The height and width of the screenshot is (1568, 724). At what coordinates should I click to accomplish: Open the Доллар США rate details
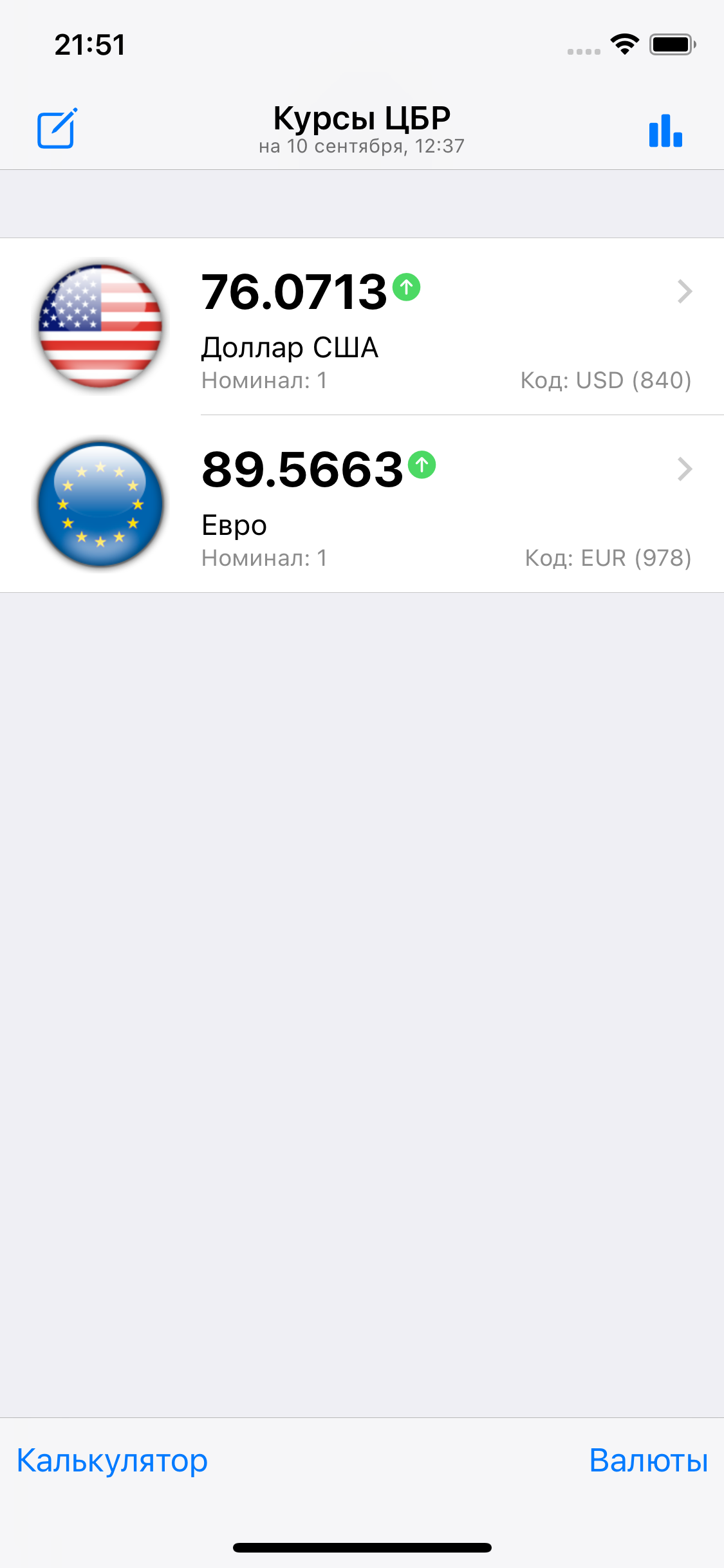coord(386,327)
